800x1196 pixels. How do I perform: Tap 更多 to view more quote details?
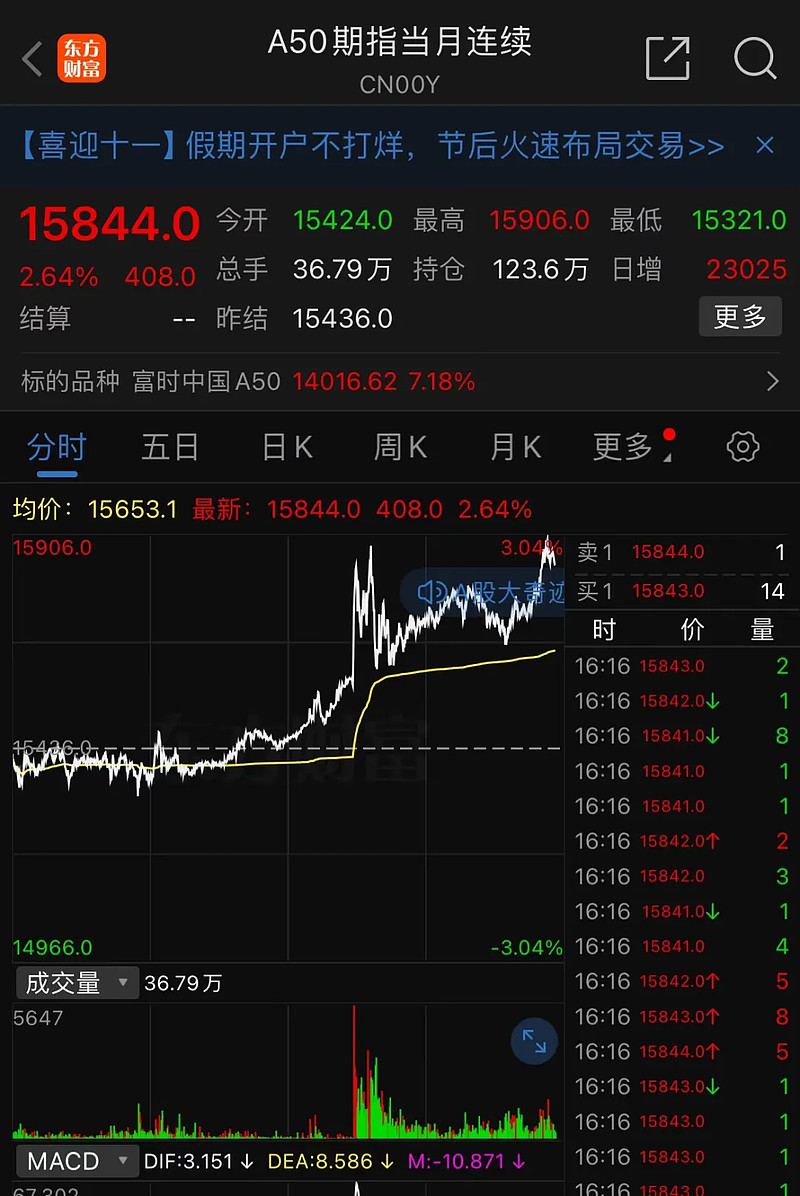(x=740, y=317)
